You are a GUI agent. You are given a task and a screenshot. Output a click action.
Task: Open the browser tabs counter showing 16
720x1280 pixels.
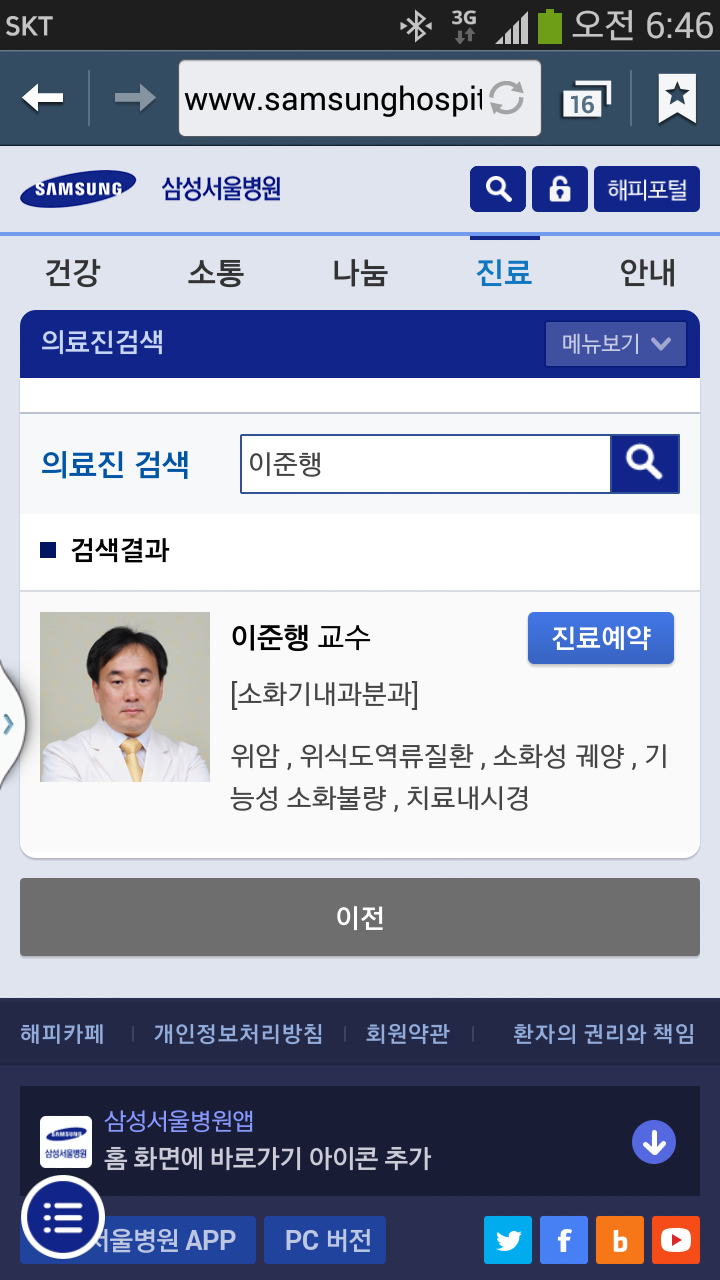tap(587, 98)
